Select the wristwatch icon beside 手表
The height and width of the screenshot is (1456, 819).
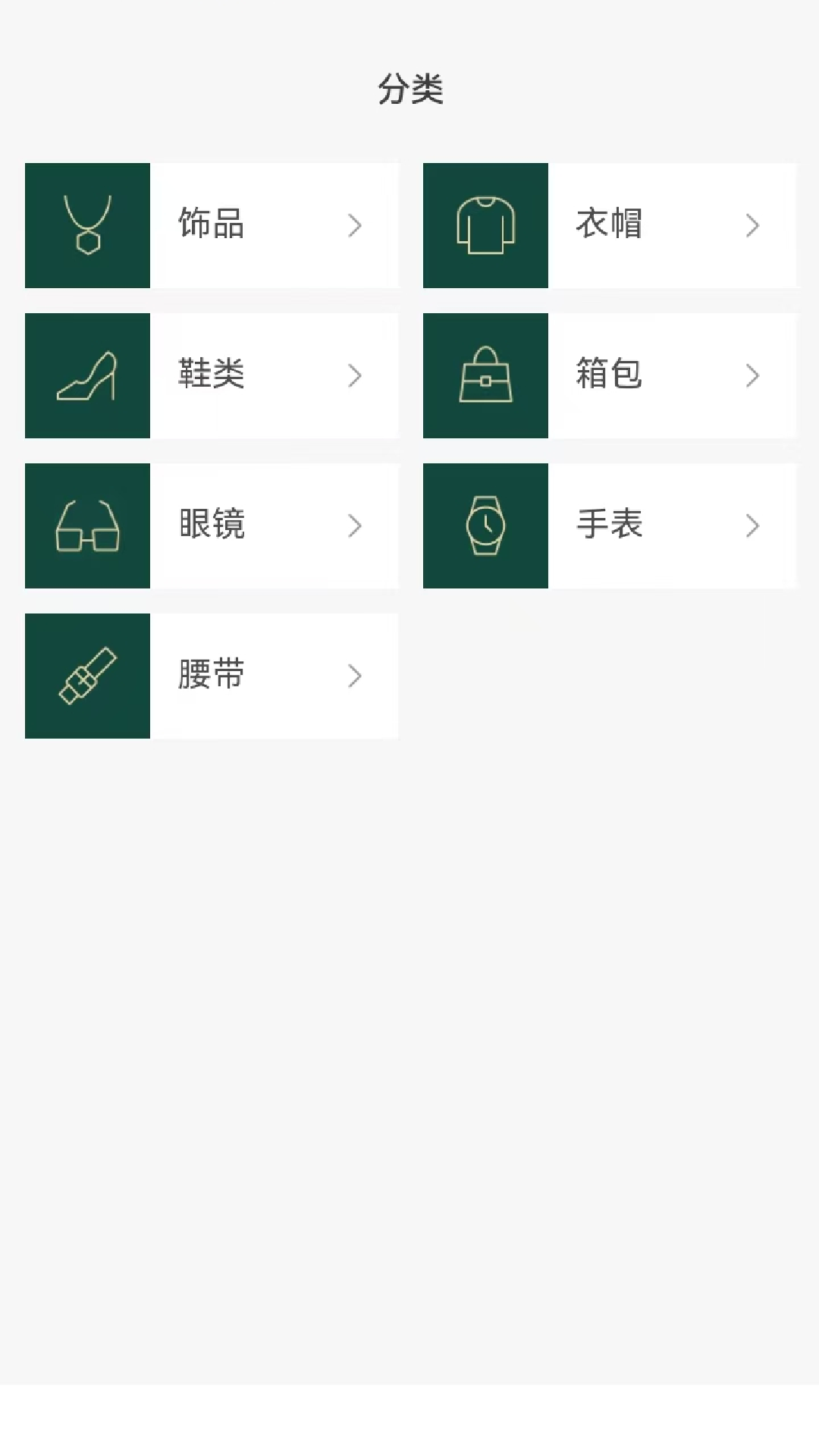485,525
